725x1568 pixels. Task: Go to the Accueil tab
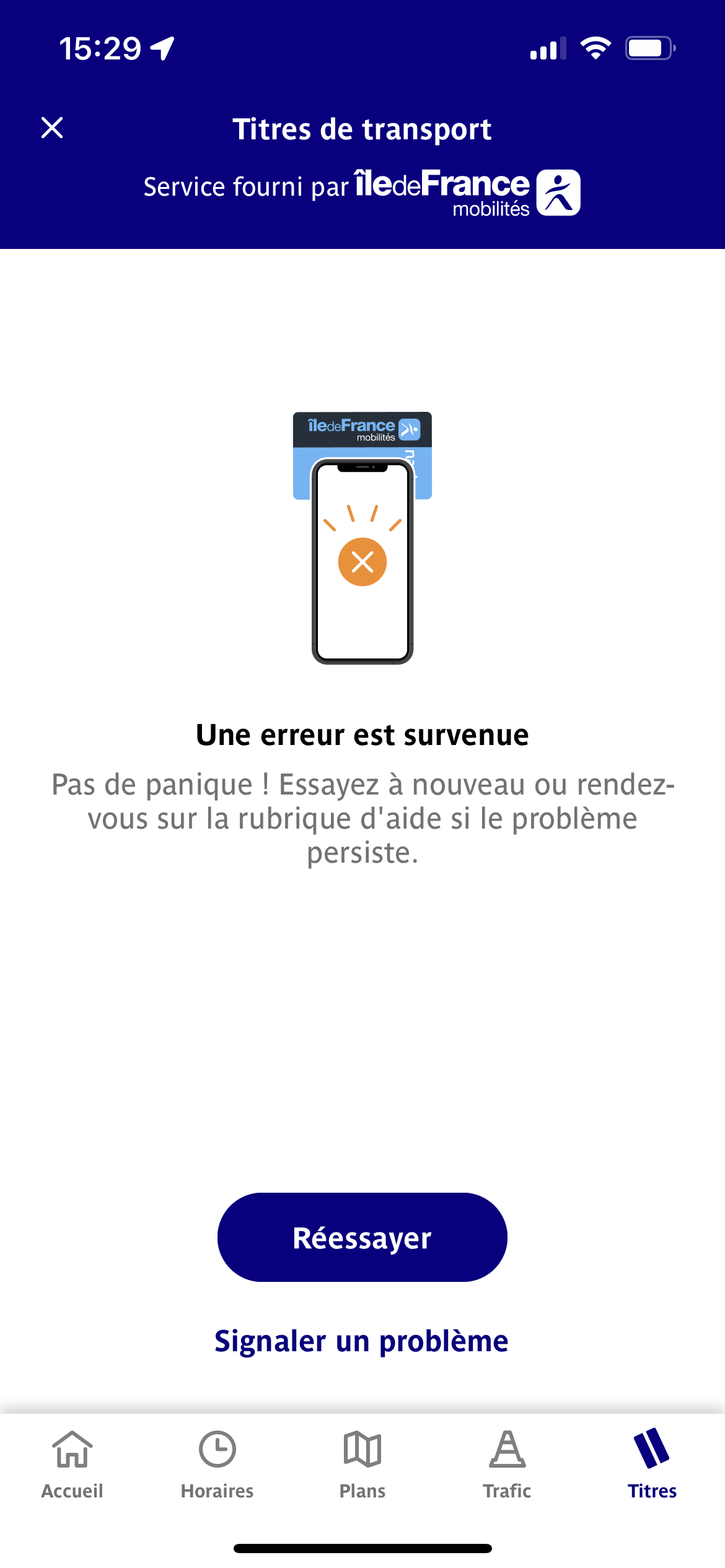tap(72, 1465)
